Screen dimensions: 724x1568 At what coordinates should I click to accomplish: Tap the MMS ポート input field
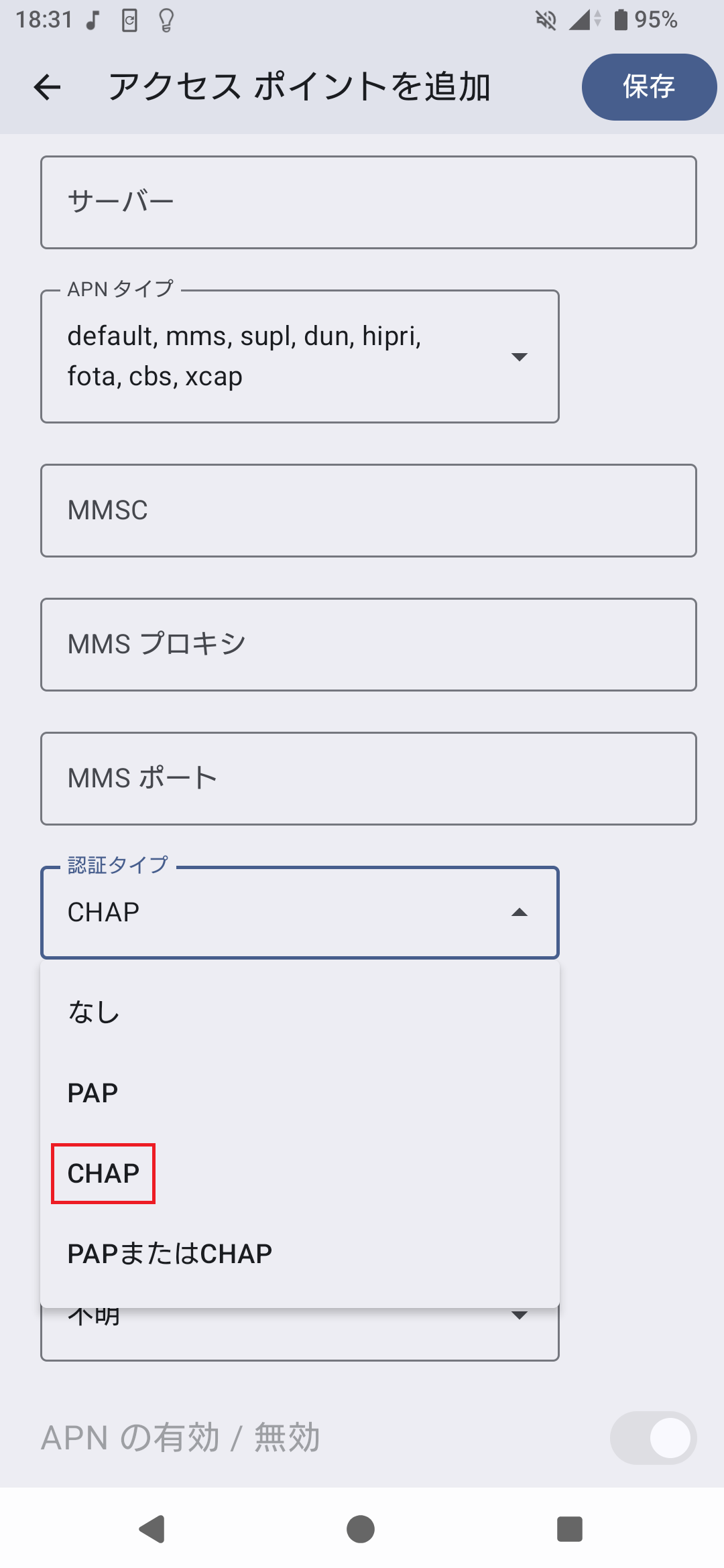[368, 777]
